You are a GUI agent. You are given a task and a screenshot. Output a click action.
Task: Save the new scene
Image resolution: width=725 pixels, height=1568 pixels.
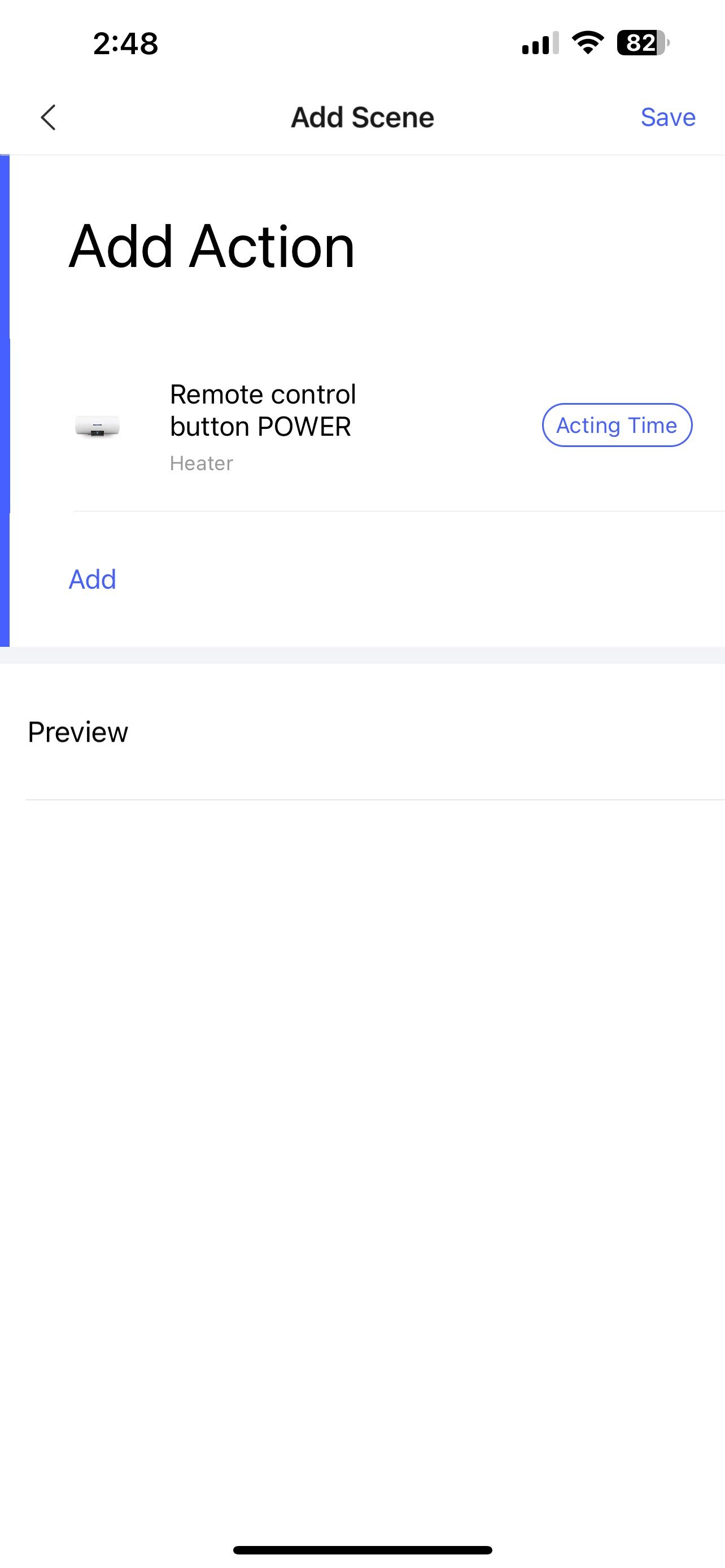[668, 117]
